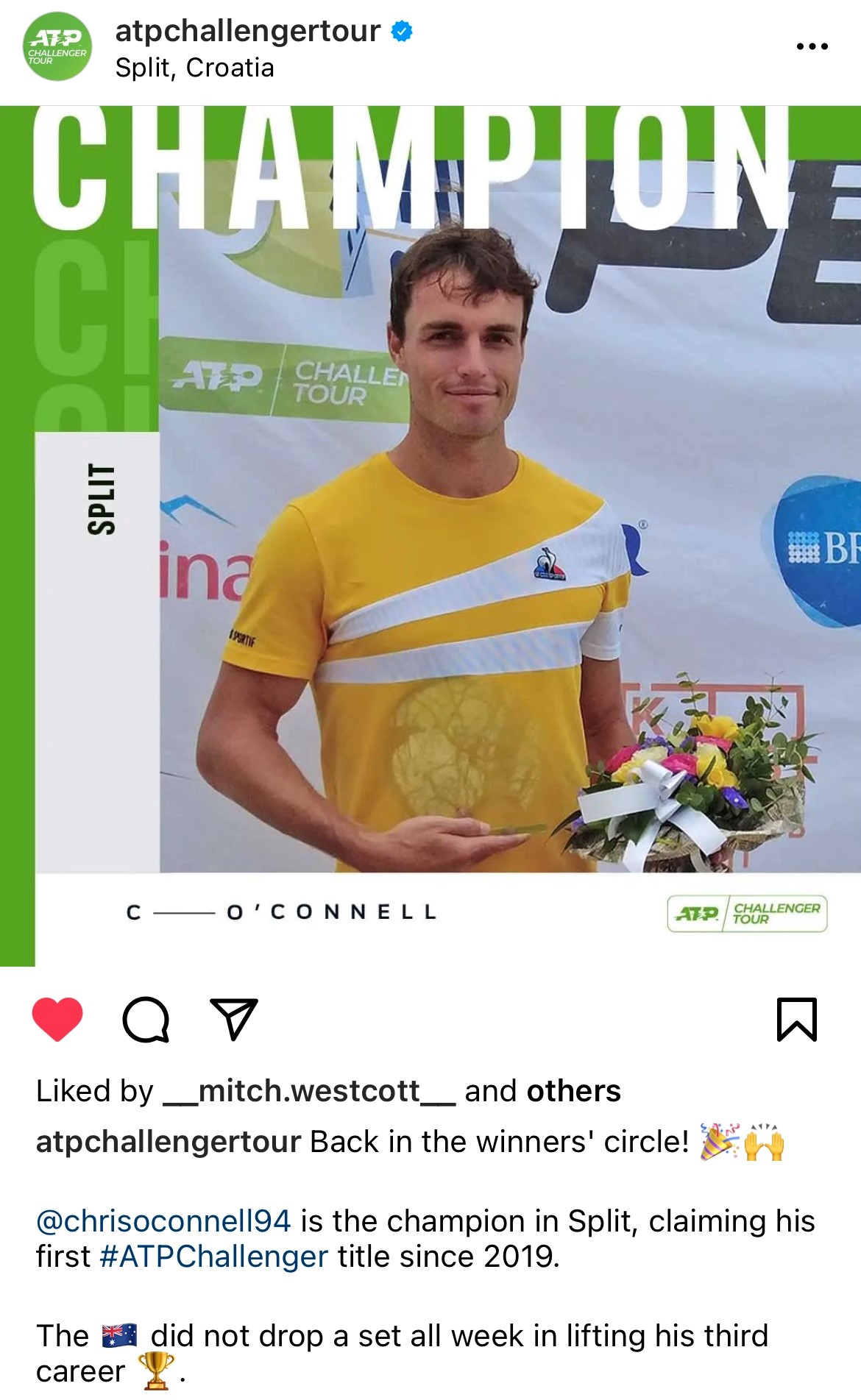The width and height of the screenshot is (861, 1400).
Task: Unlike the post via the heart icon
Action: (x=57, y=1020)
